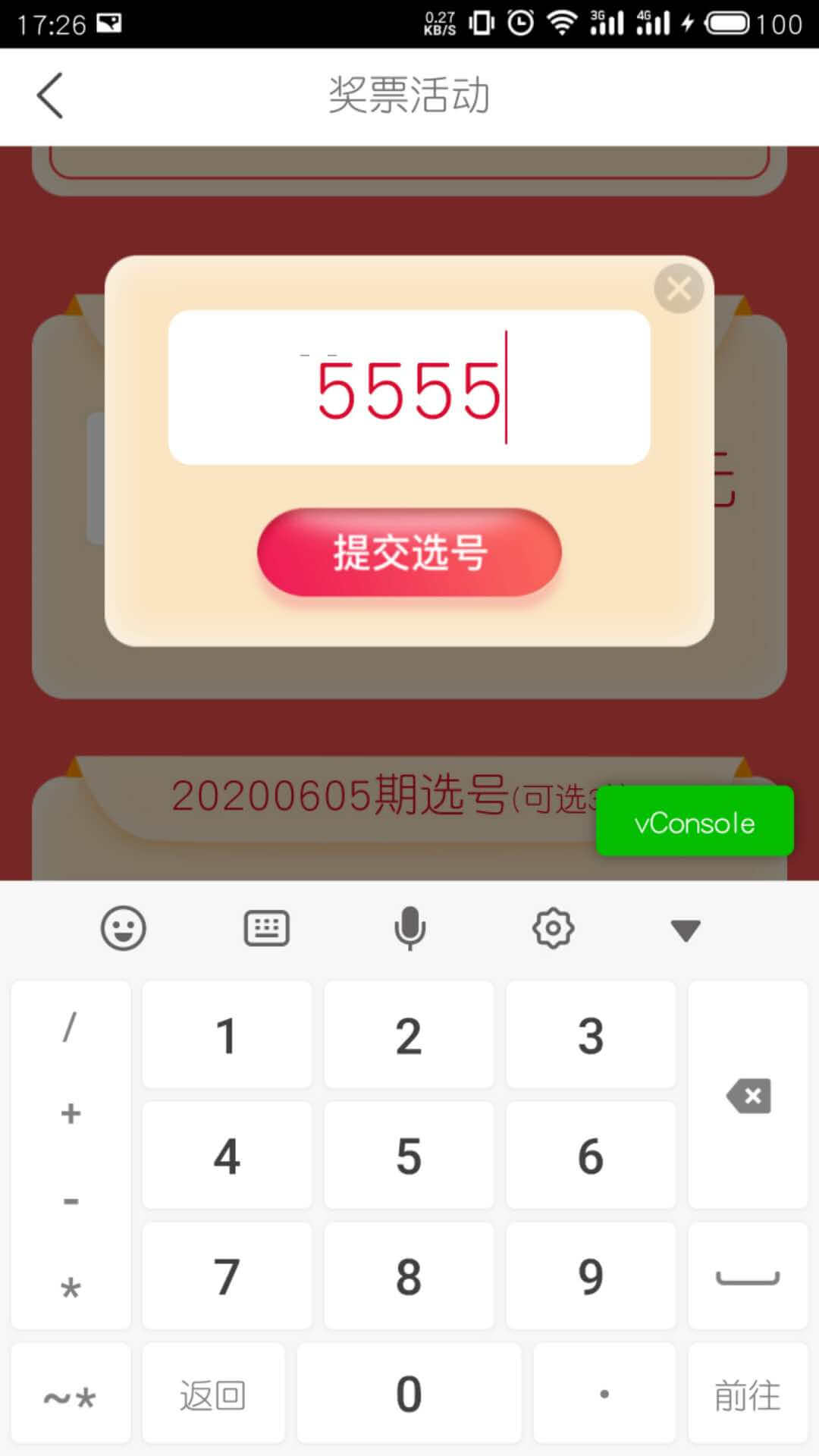Open the emoji panel on the keyboard
Viewport: 819px width, 1456px height.
[121, 927]
